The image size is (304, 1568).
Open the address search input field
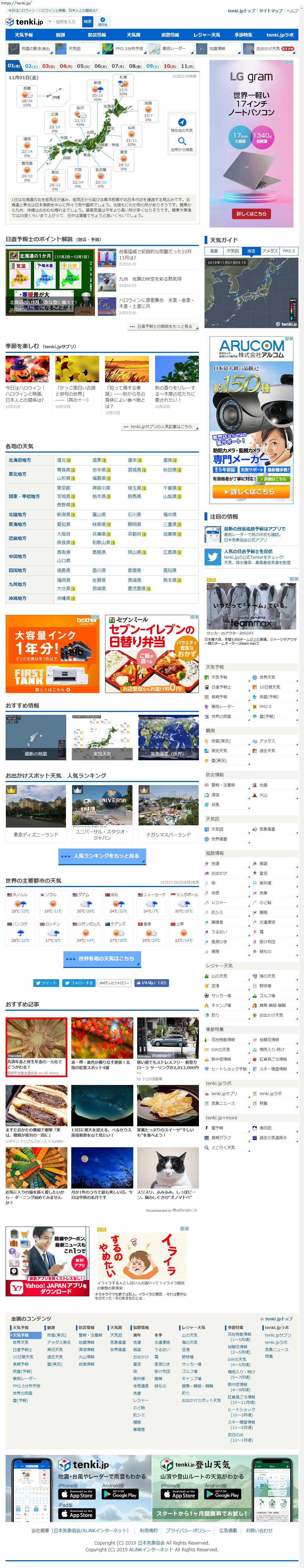[66, 22]
